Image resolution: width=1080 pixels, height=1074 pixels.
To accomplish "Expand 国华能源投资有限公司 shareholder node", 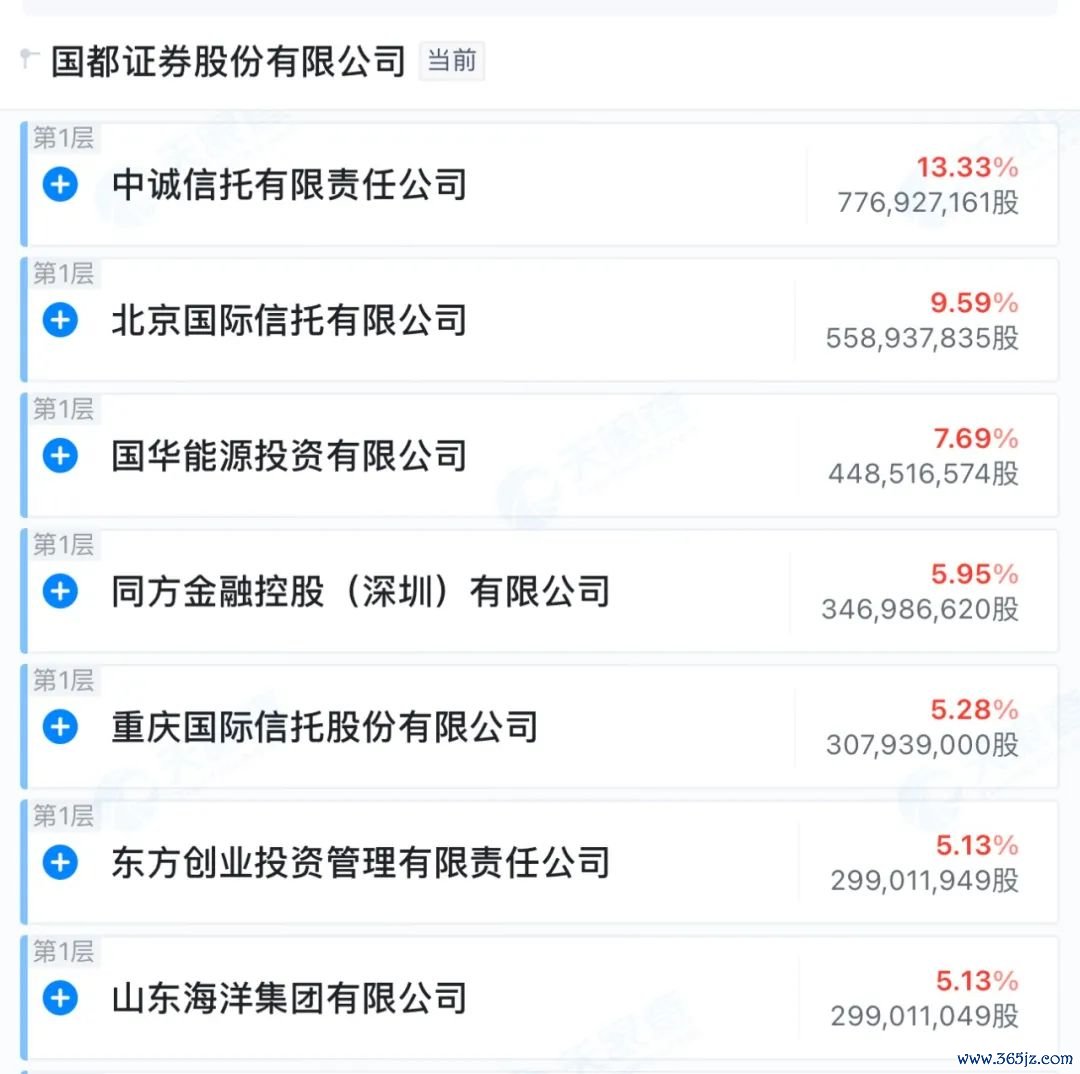I will (60, 456).
